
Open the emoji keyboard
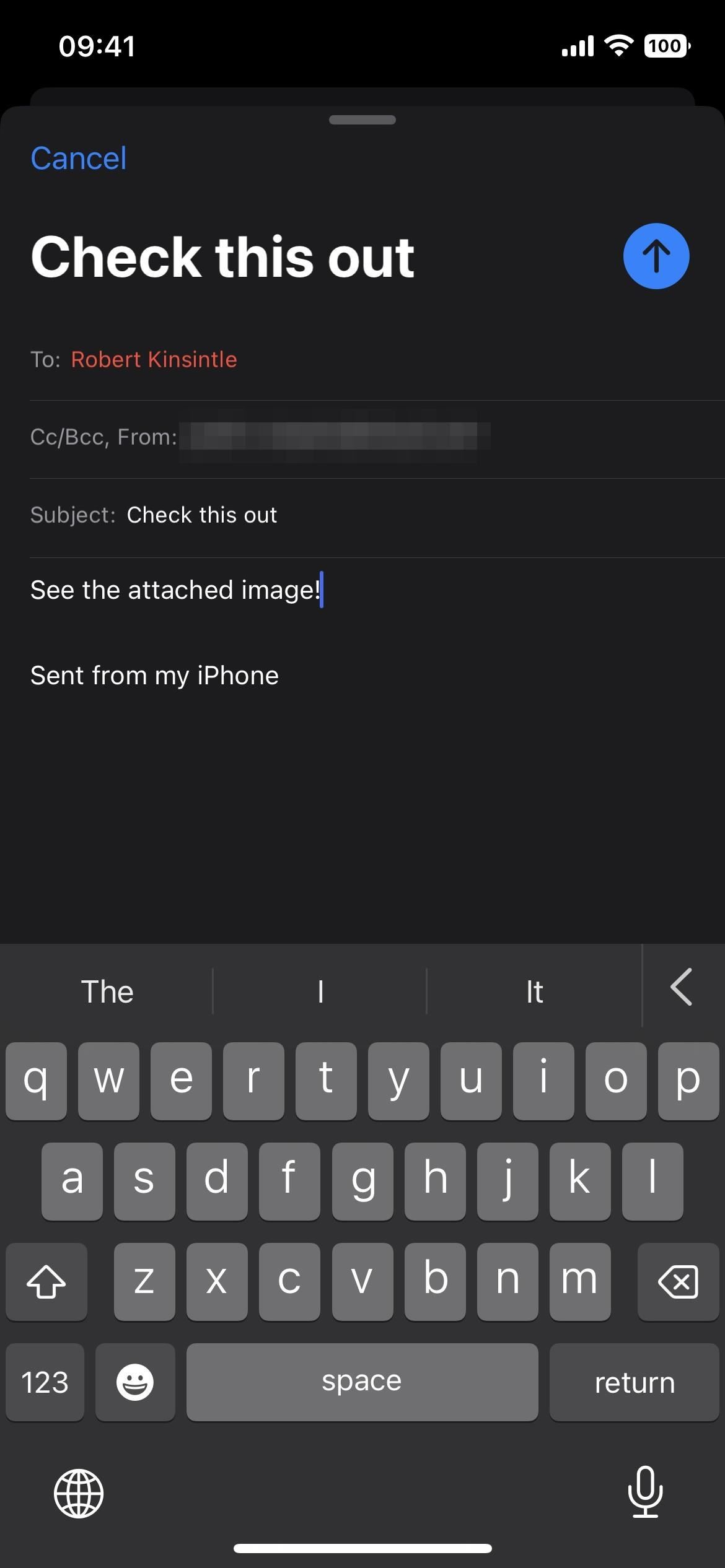[x=135, y=1382]
